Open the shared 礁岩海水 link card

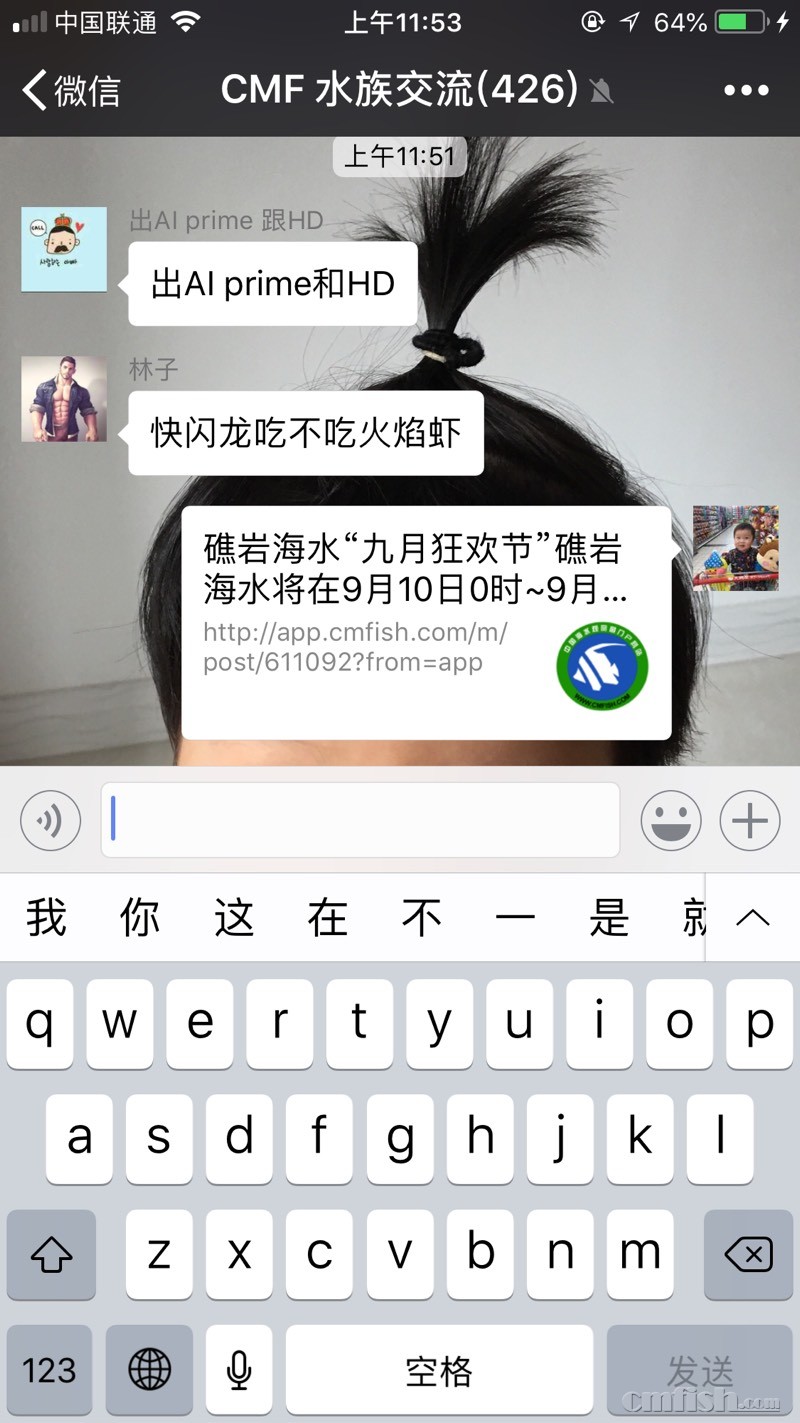[x=425, y=622]
